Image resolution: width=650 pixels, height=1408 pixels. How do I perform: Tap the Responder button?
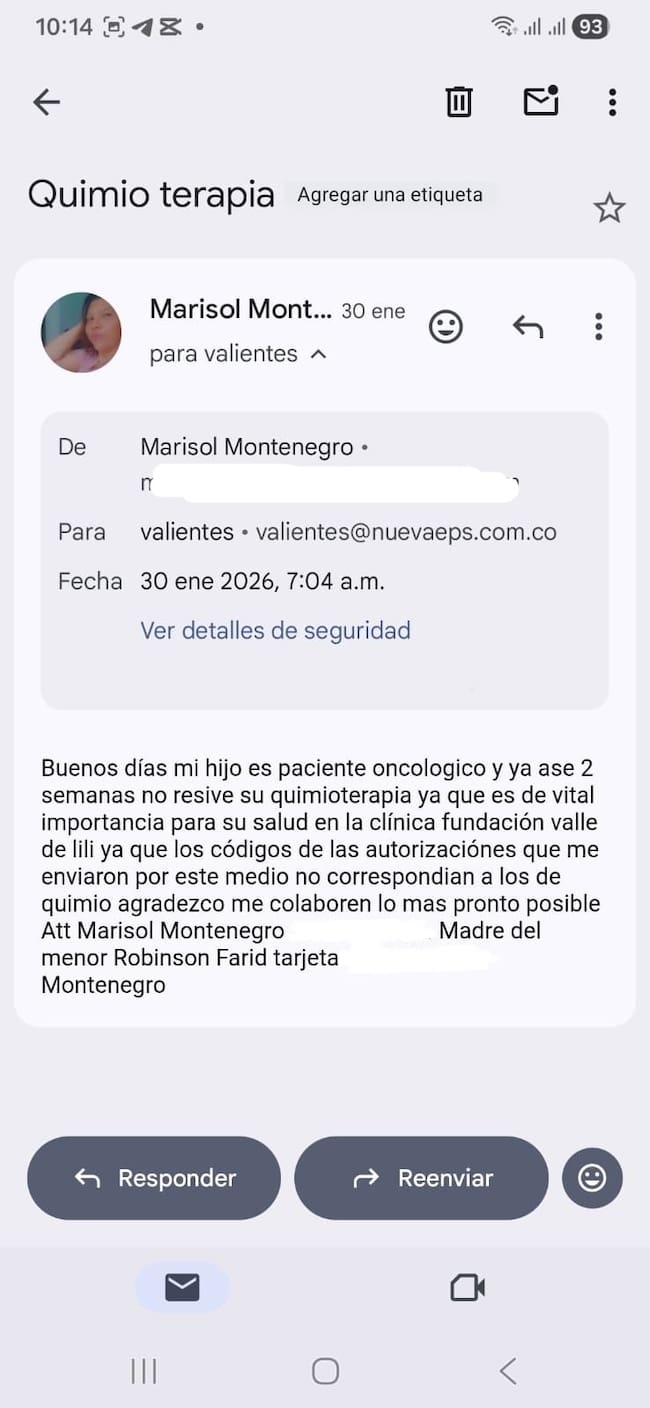pyautogui.click(x=154, y=1178)
